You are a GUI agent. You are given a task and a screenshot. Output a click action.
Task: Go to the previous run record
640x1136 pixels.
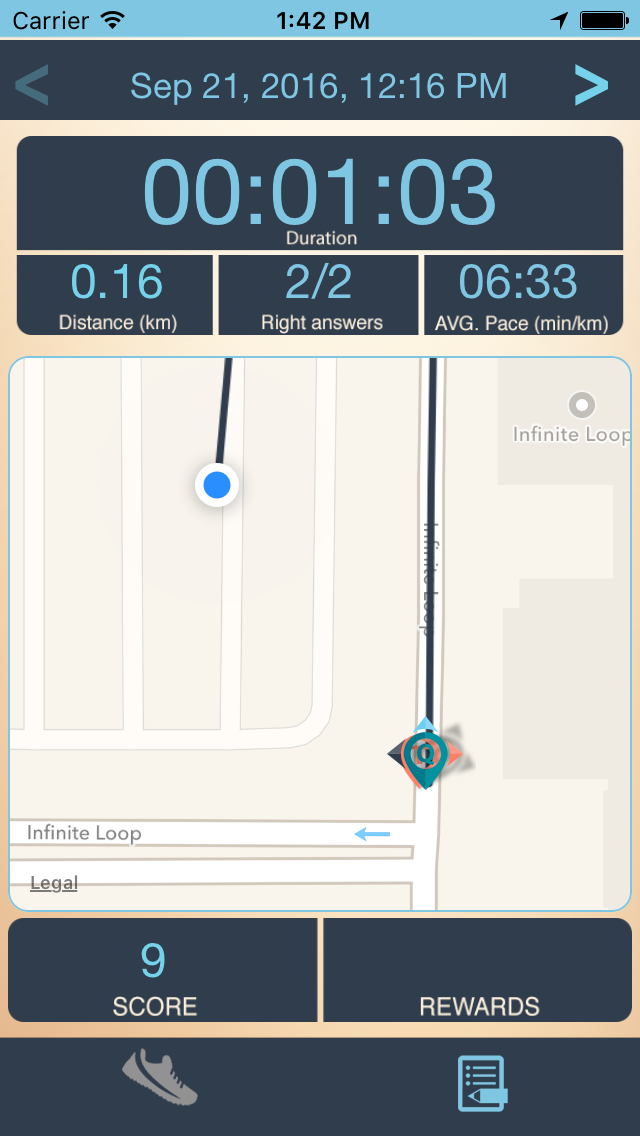pyautogui.click(x=32, y=86)
